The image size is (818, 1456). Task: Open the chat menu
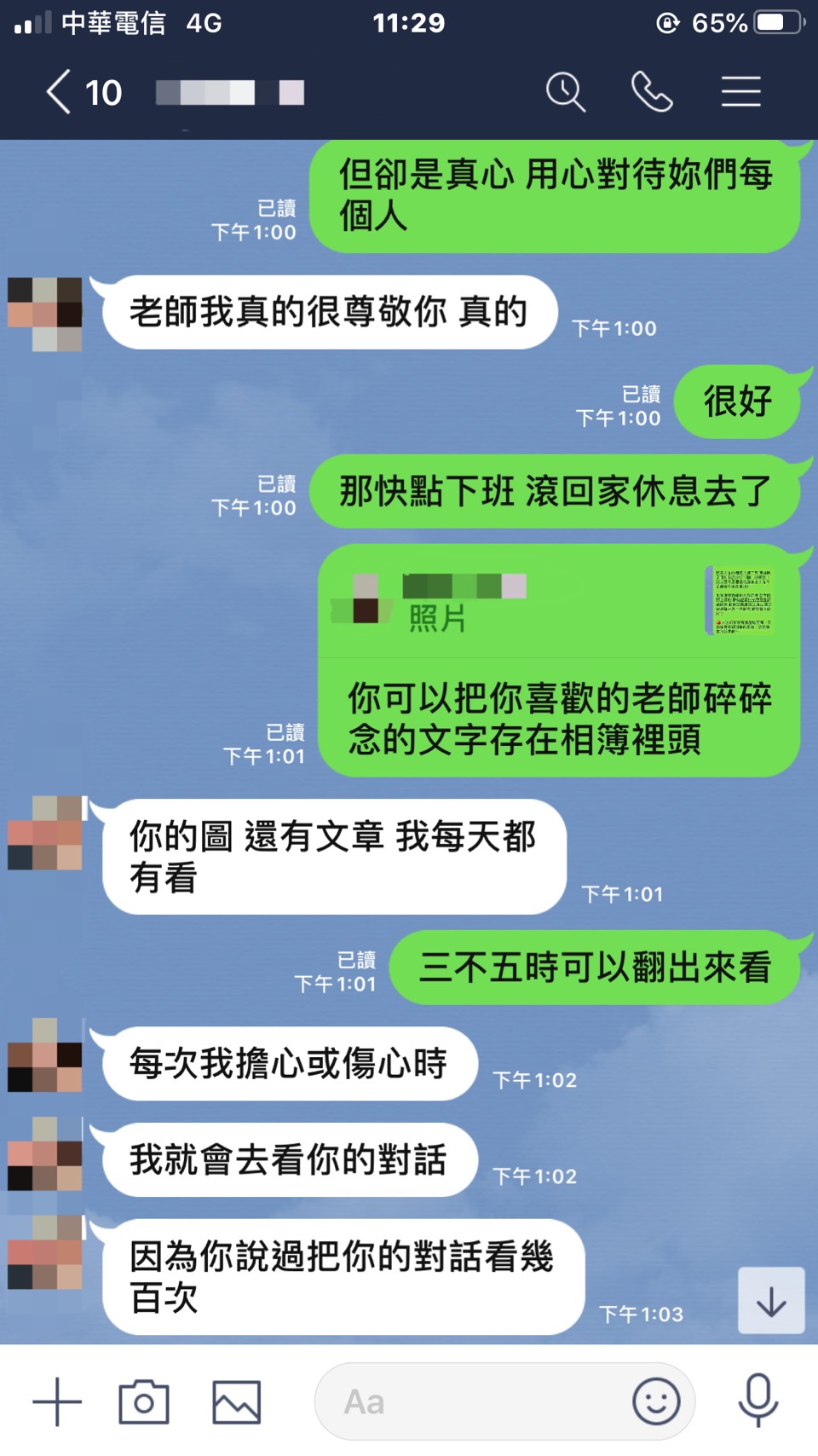pyautogui.click(x=740, y=92)
